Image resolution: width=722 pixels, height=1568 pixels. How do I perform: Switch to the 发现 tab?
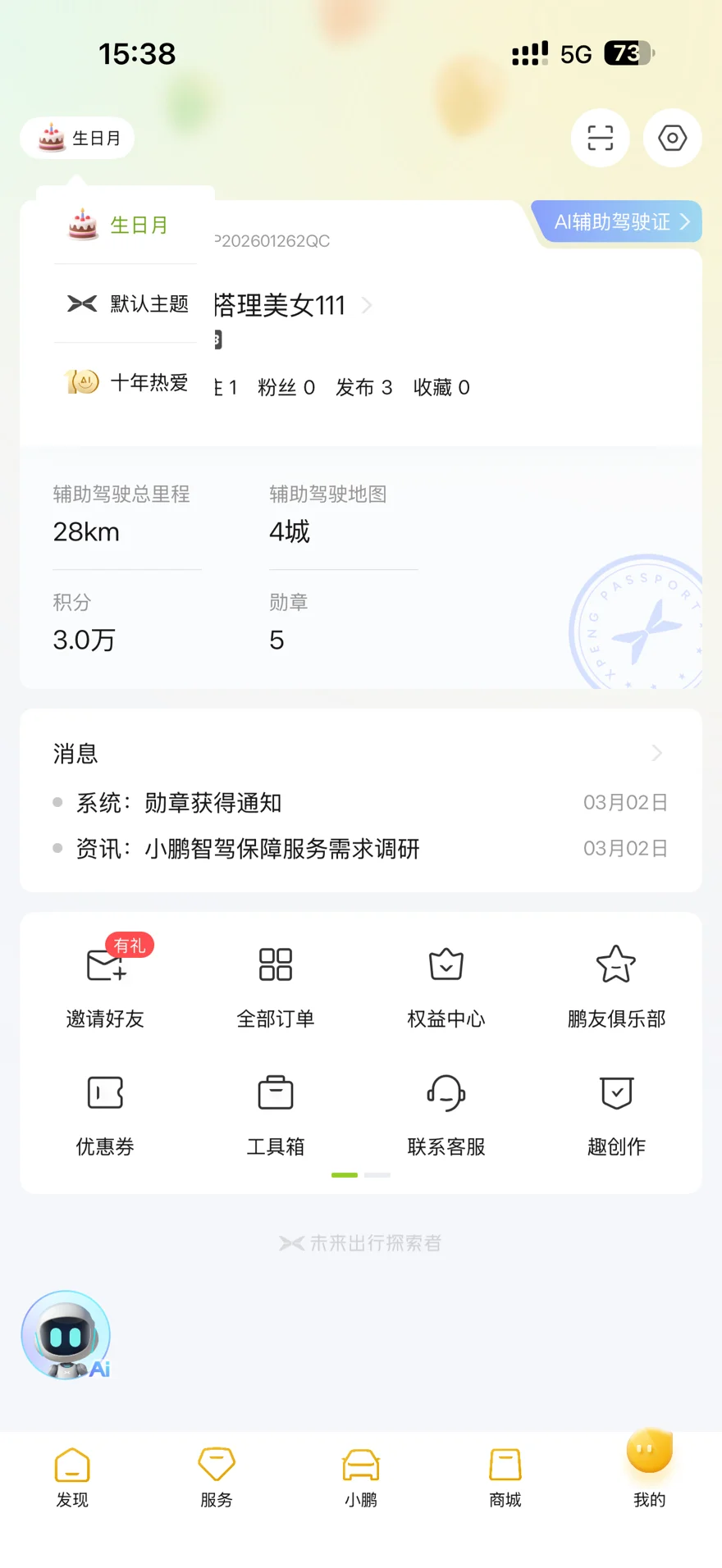pyautogui.click(x=72, y=1478)
